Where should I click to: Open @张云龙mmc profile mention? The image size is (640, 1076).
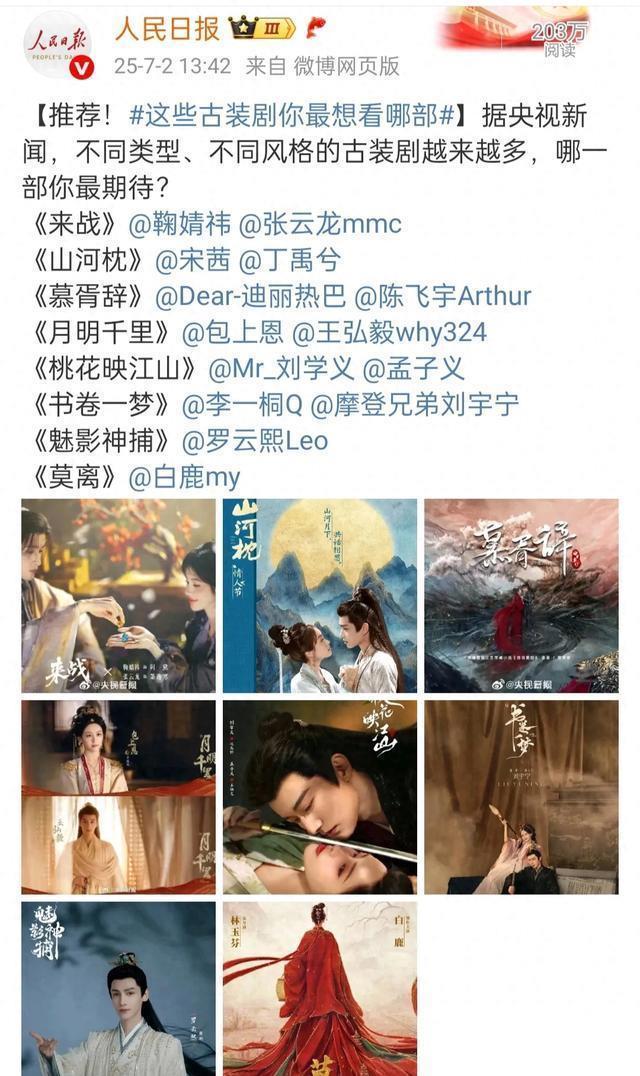pos(319,223)
